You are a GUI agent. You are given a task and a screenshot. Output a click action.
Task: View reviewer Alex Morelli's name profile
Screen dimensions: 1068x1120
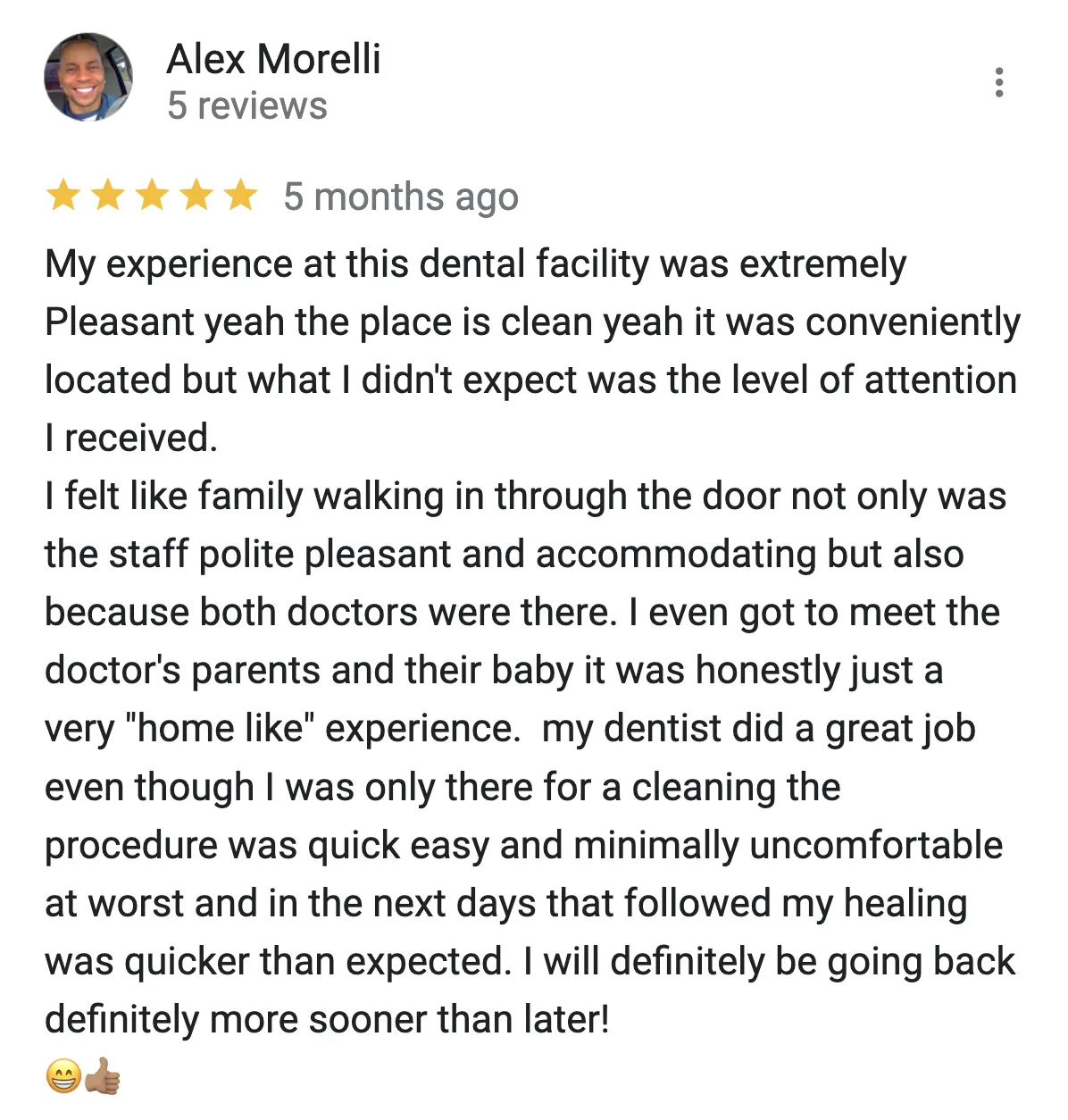pyautogui.click(x=273, y=60)
